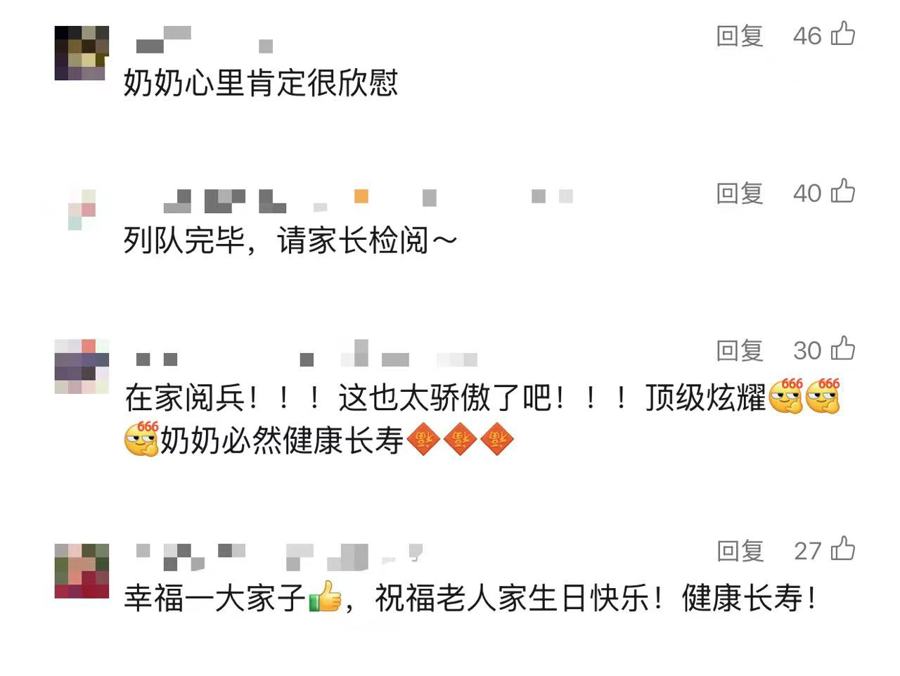The width and height of the screenshot is (900, 676).
Task: Open avatar of '列队完毕' commenter
Action: (81, 209)
